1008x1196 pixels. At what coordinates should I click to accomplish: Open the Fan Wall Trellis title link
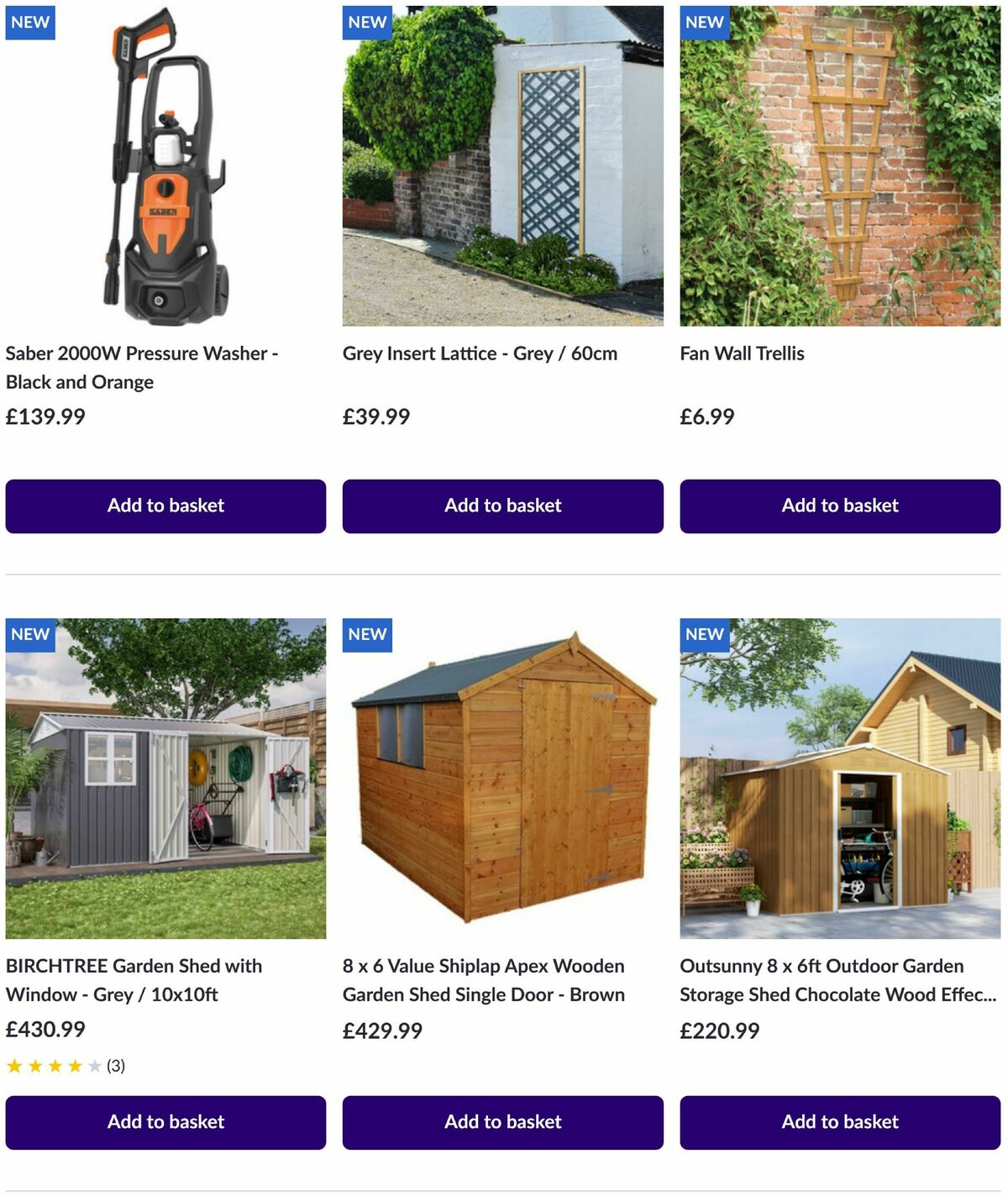[742, 354]
